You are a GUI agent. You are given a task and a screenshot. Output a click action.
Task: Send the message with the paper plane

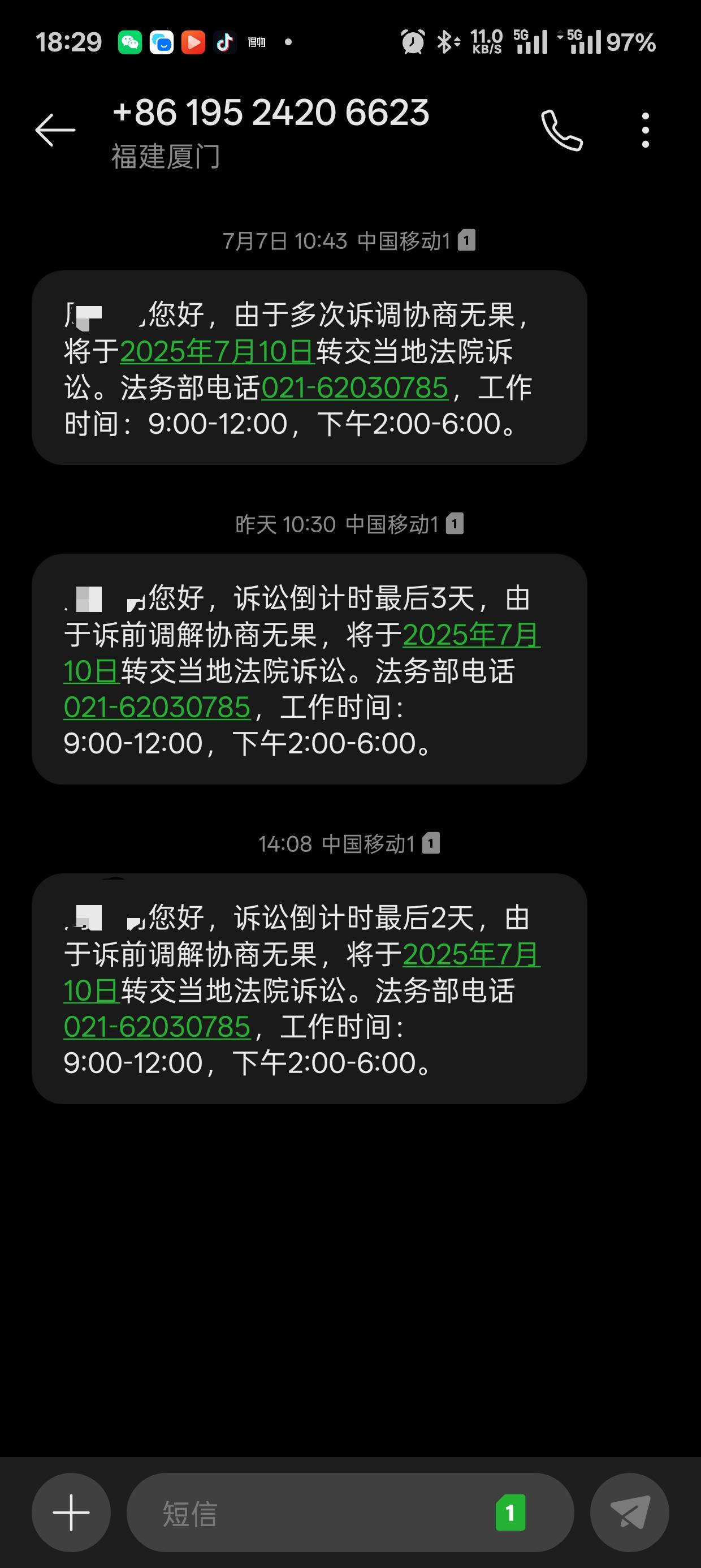[x=630, y=1513]
